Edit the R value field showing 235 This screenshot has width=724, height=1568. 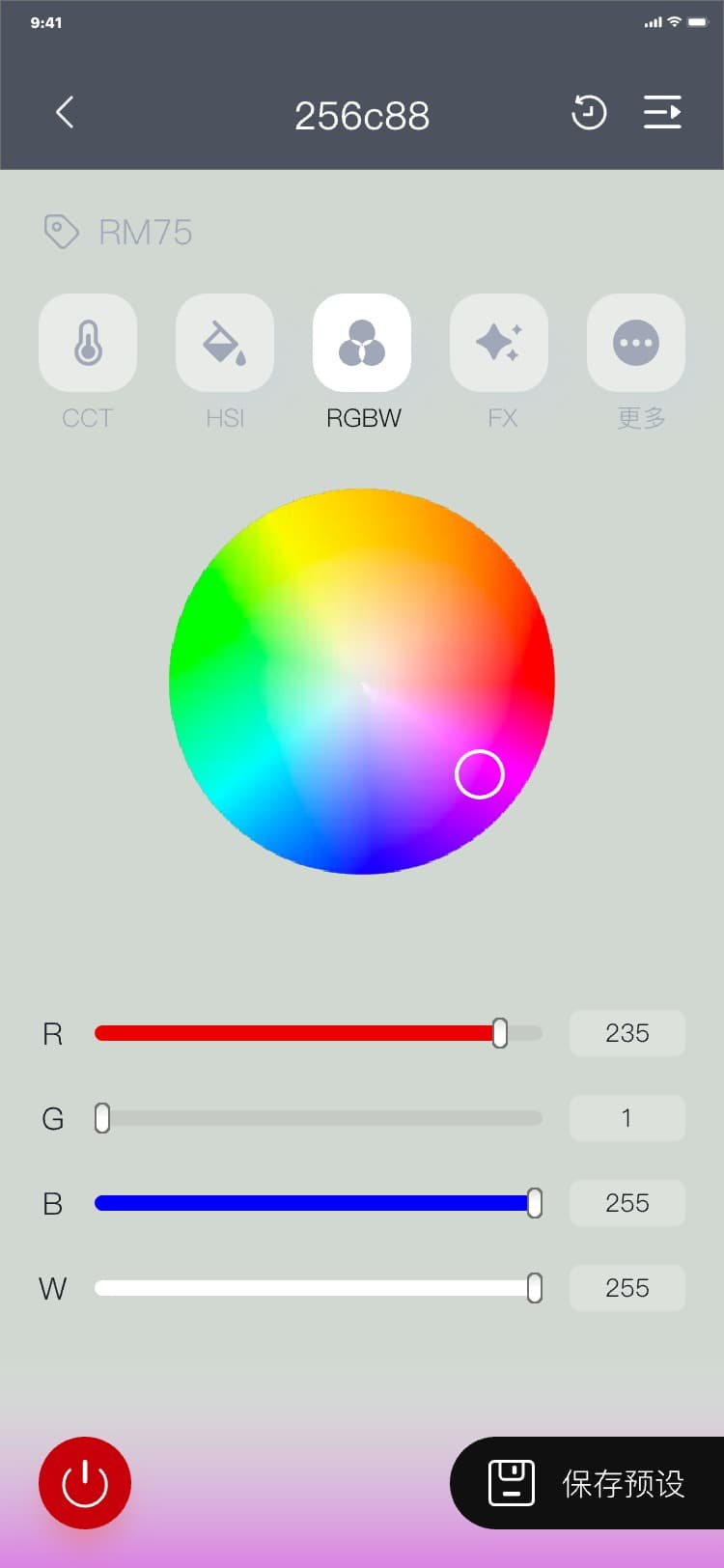point(627,1033)
